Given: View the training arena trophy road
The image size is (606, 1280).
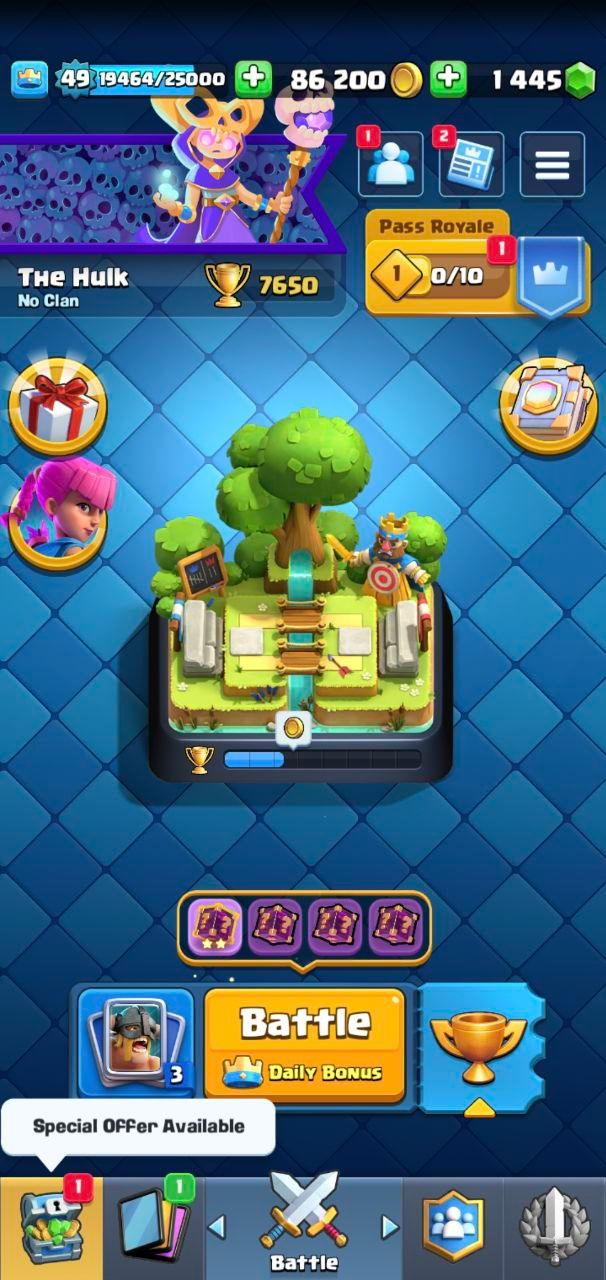Looking at the screenshot, I should click(300, 600).
